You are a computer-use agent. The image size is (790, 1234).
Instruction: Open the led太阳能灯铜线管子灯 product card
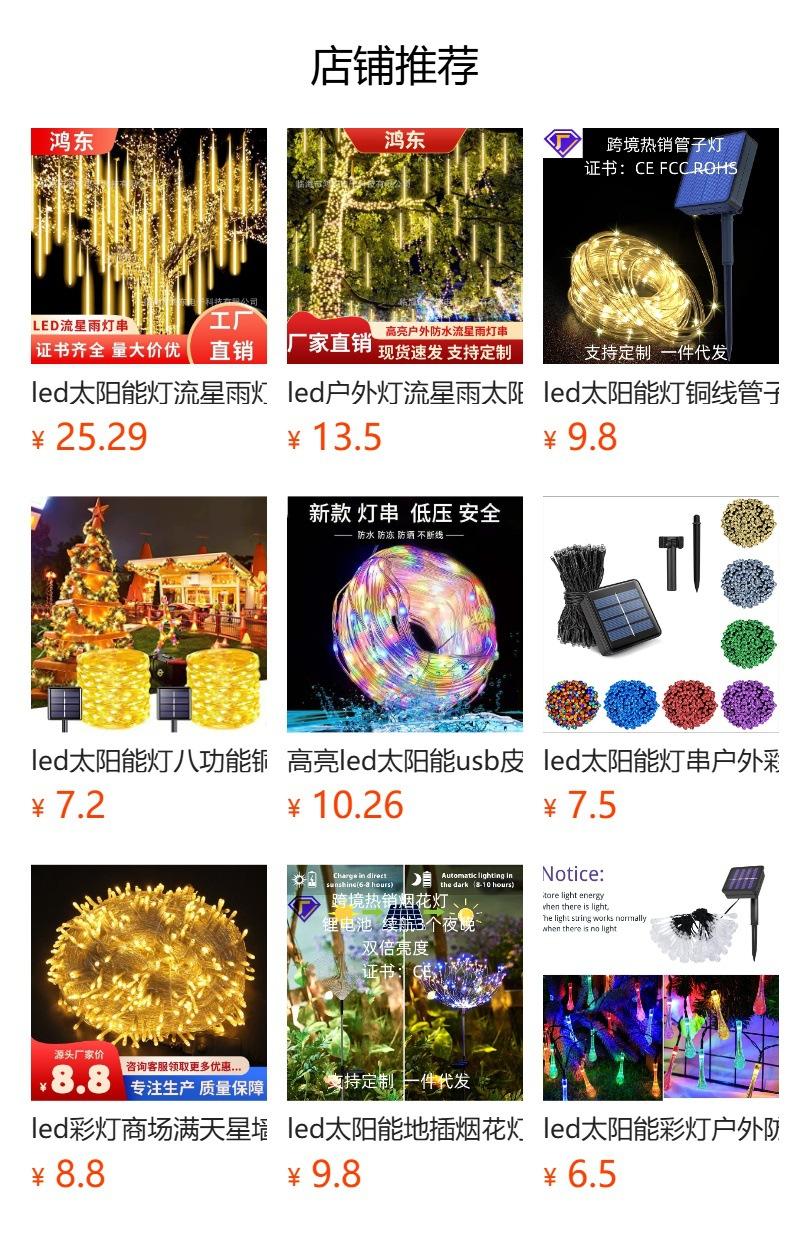[661, 246]
